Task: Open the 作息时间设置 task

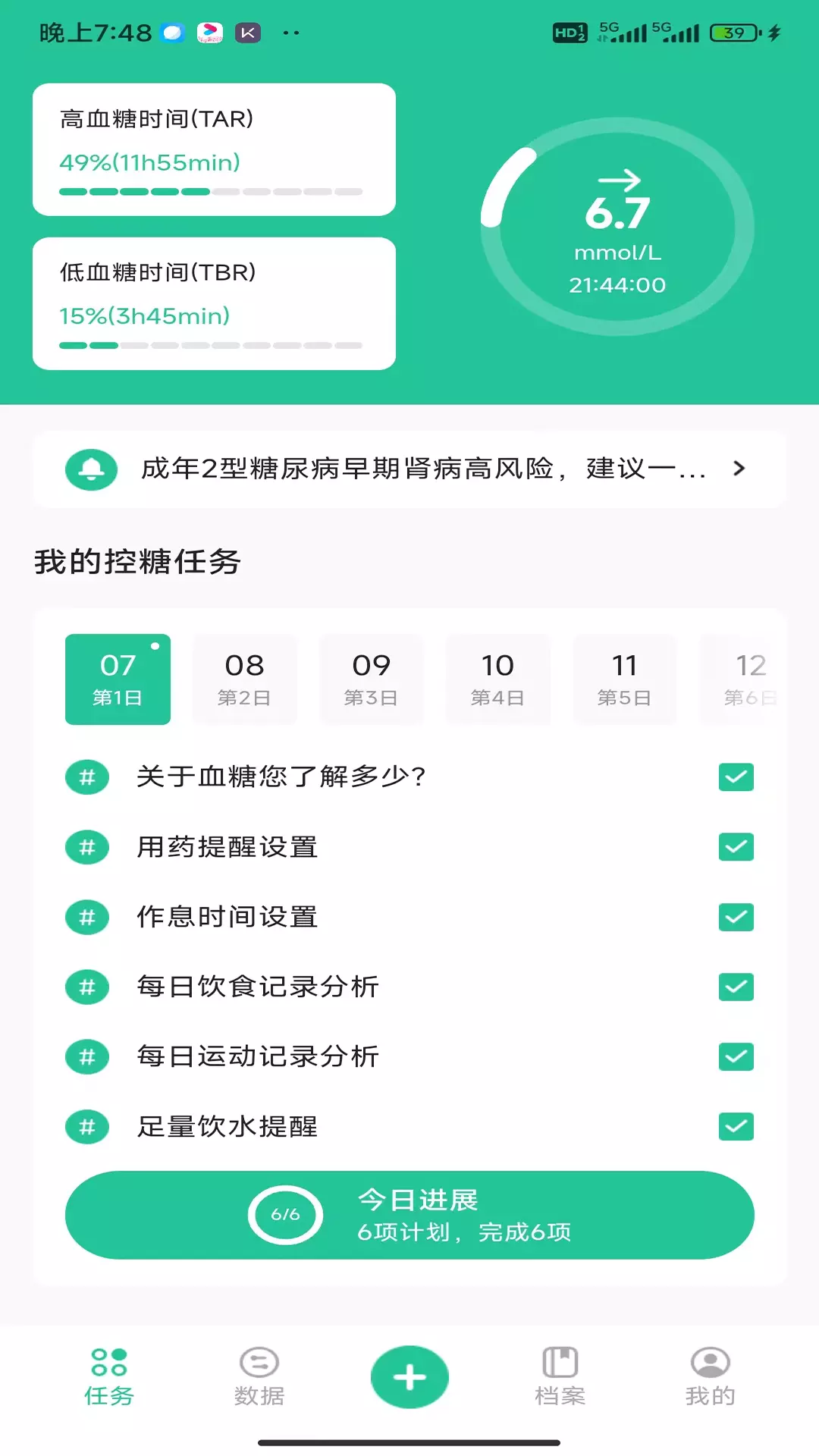Action: point(227,917)
